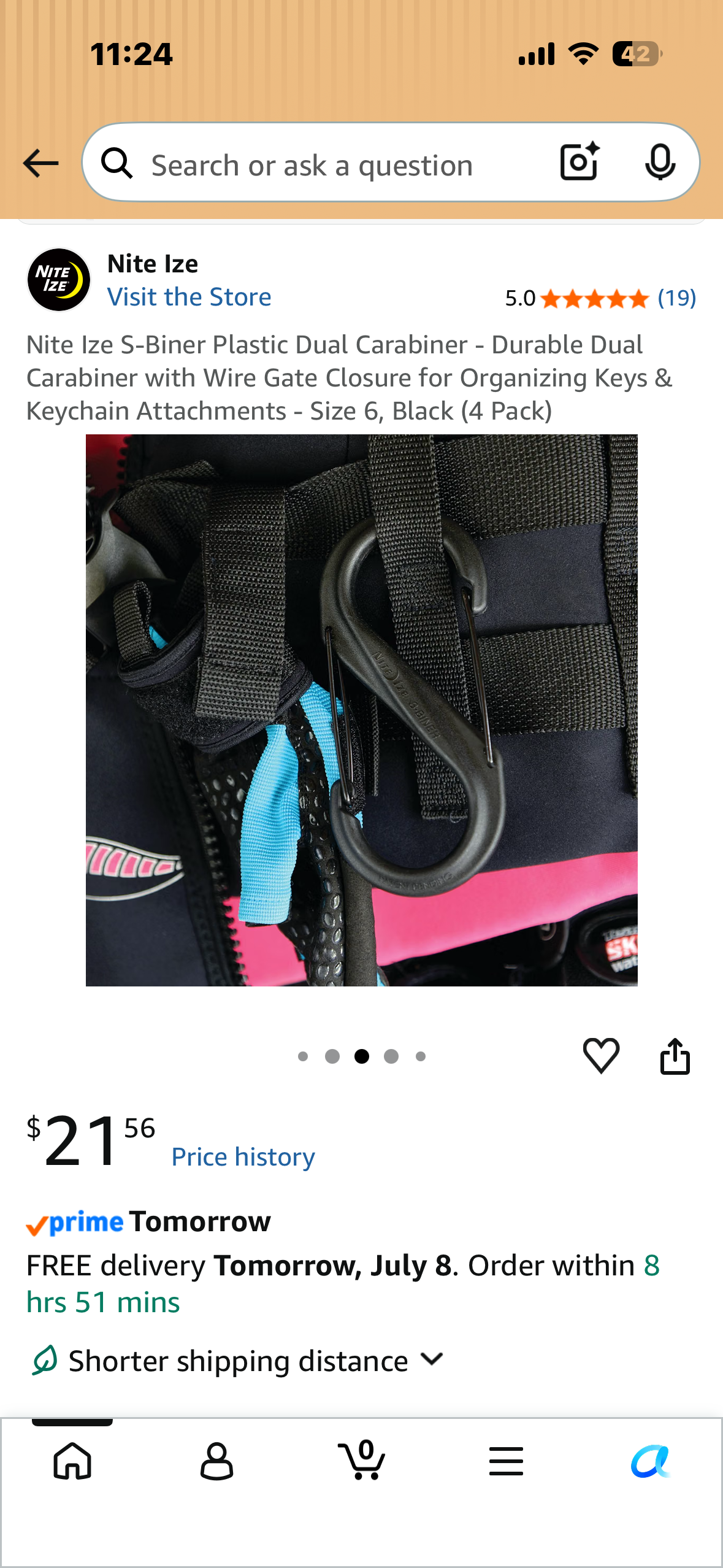Share this product
723x1568 pixels.
pos(675,1056)
